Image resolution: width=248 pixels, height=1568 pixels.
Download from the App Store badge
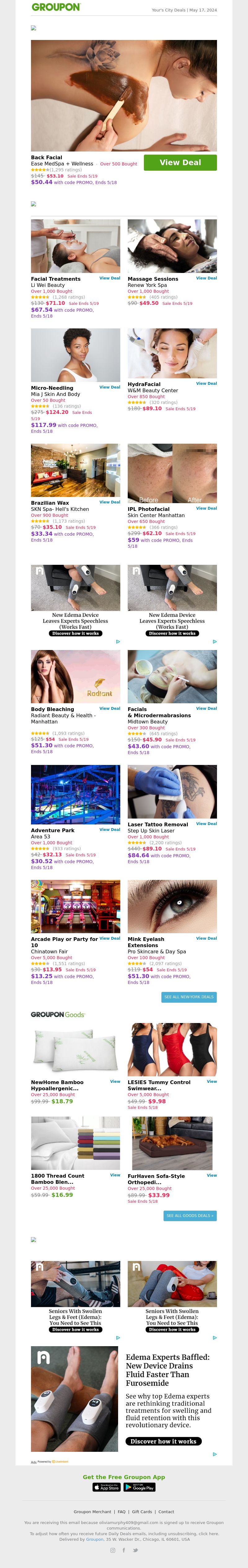(x=107, y=1487)
